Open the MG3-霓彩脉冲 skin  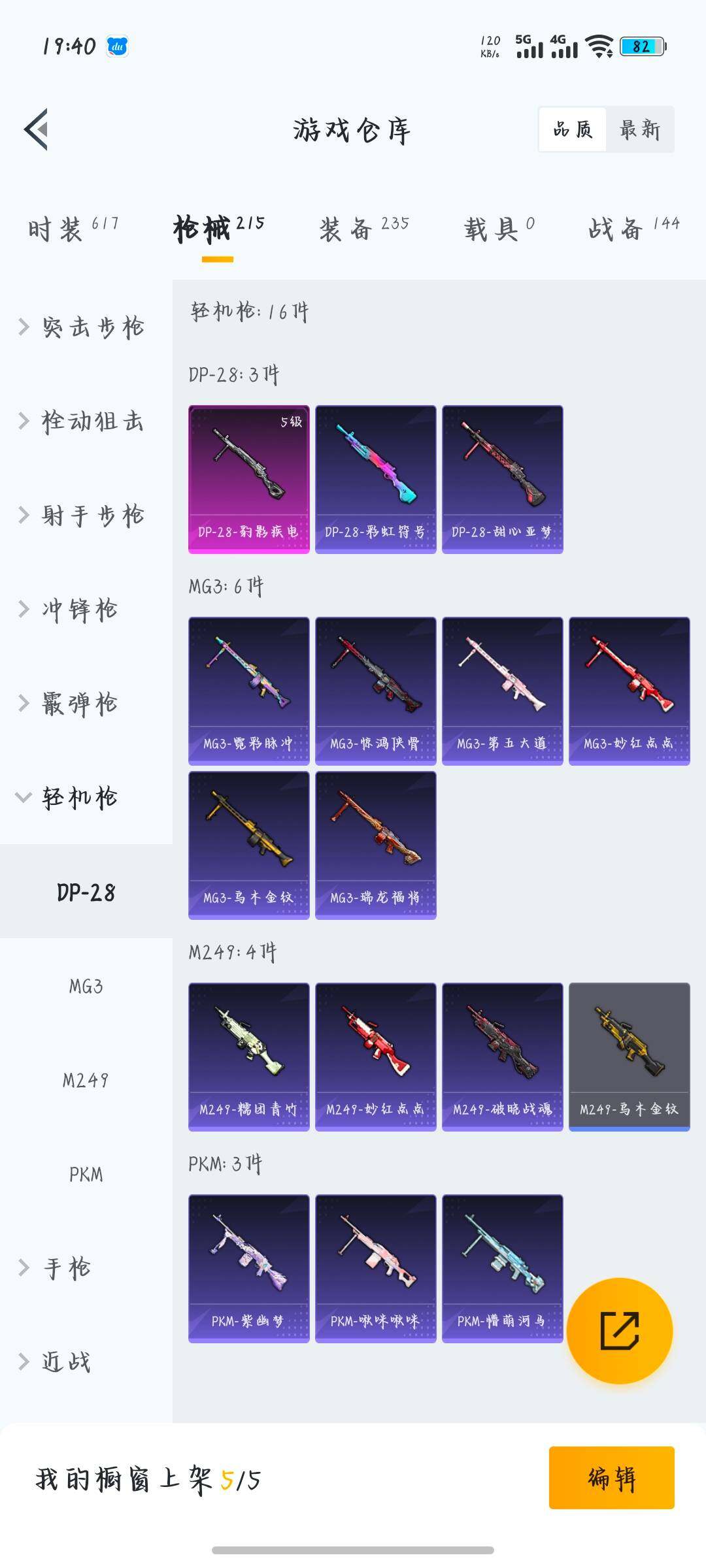pos(248,691)
